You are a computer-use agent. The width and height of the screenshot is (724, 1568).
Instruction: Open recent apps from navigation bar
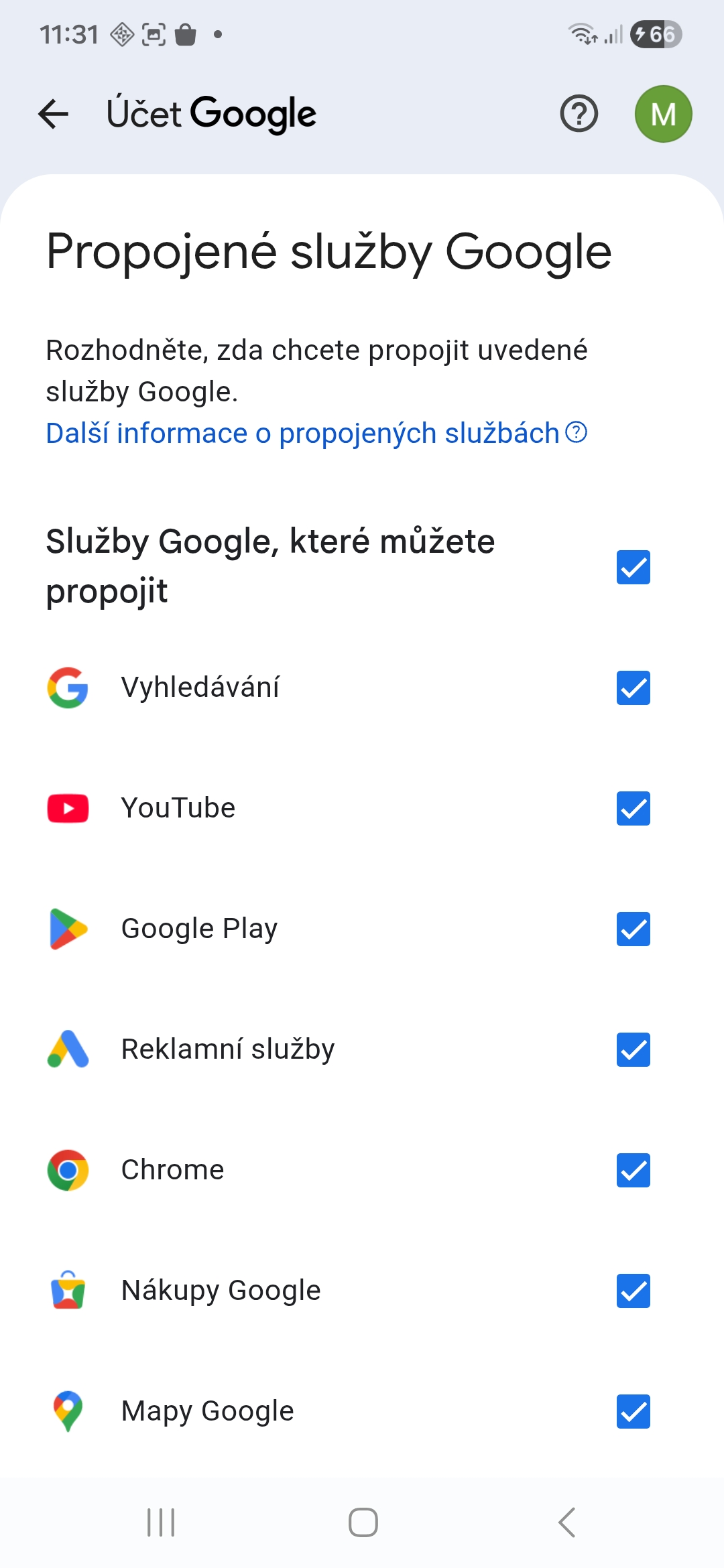pos(161,1522)
